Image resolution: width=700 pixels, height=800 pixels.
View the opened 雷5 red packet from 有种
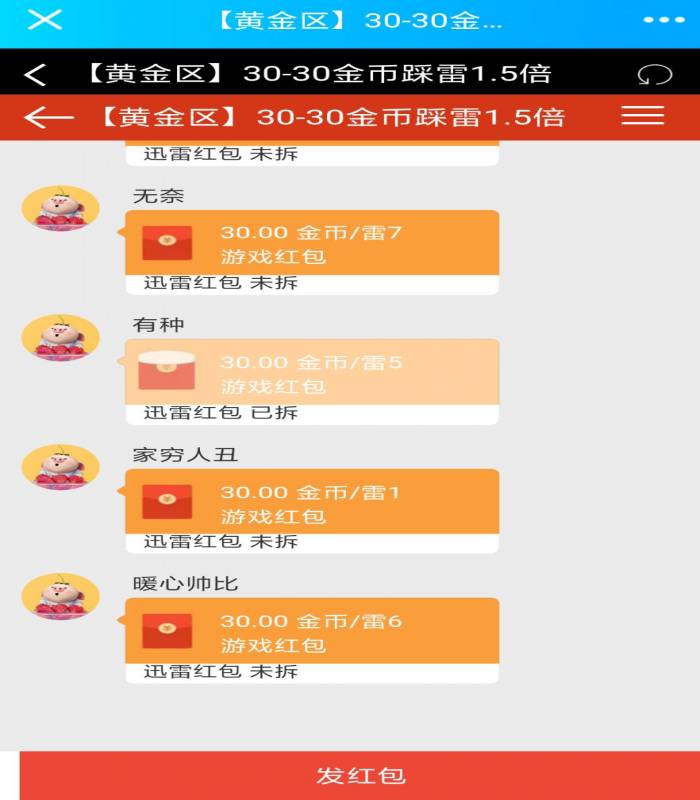click(311, 373)
